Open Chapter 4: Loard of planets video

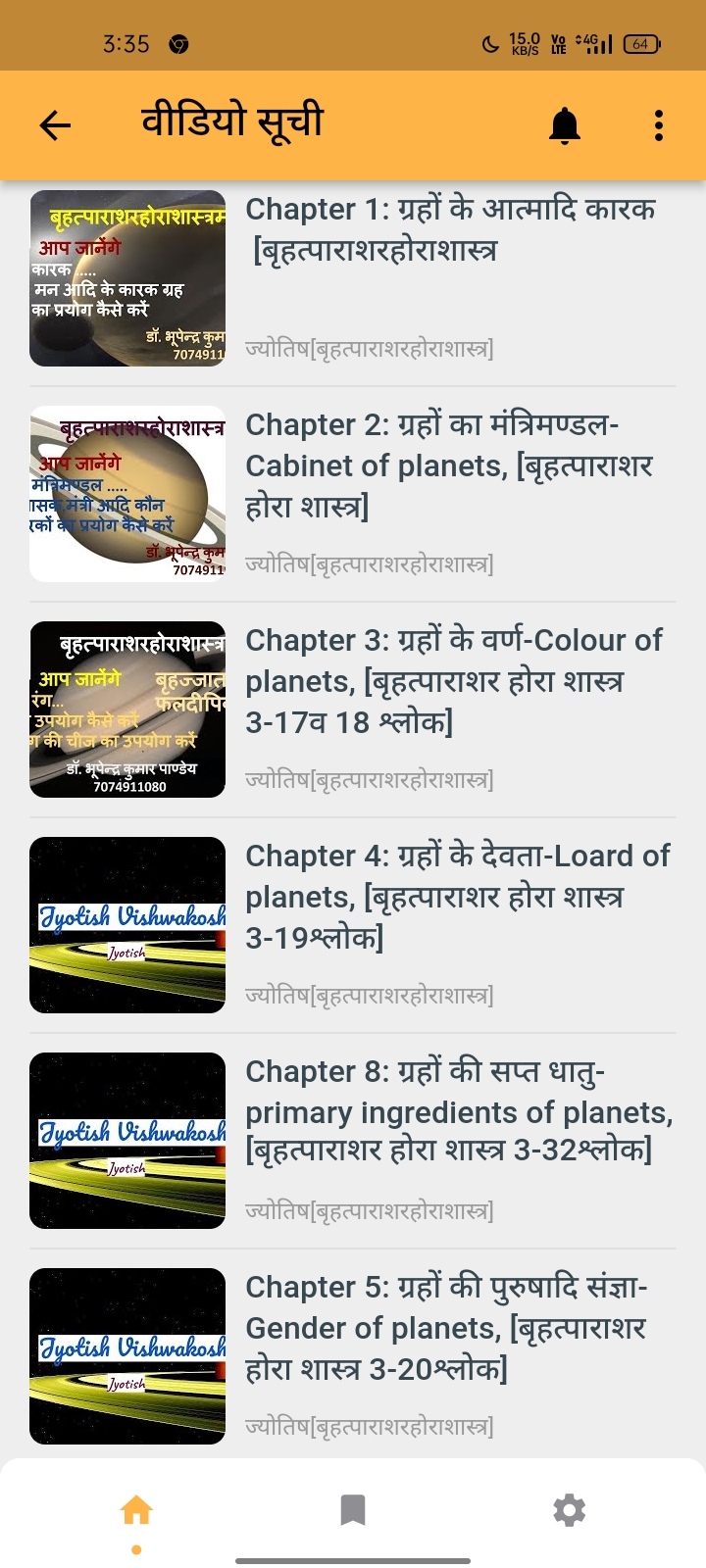451,897
